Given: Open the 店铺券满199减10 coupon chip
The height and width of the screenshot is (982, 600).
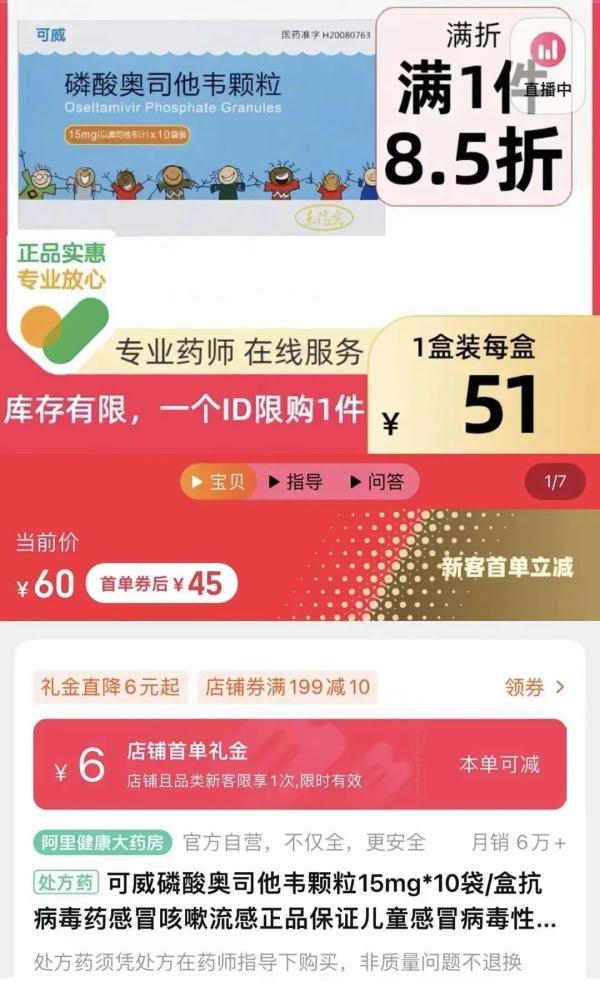Looking at the screenshot, I should point(287,687).
